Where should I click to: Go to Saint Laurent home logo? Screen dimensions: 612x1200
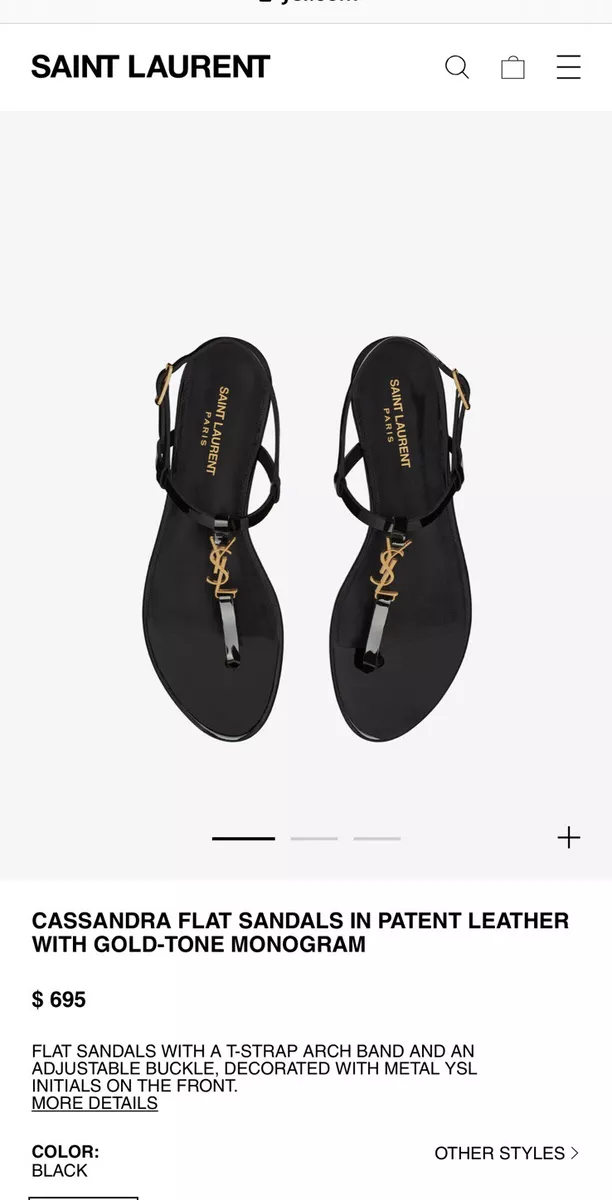(x=151, y=67)
